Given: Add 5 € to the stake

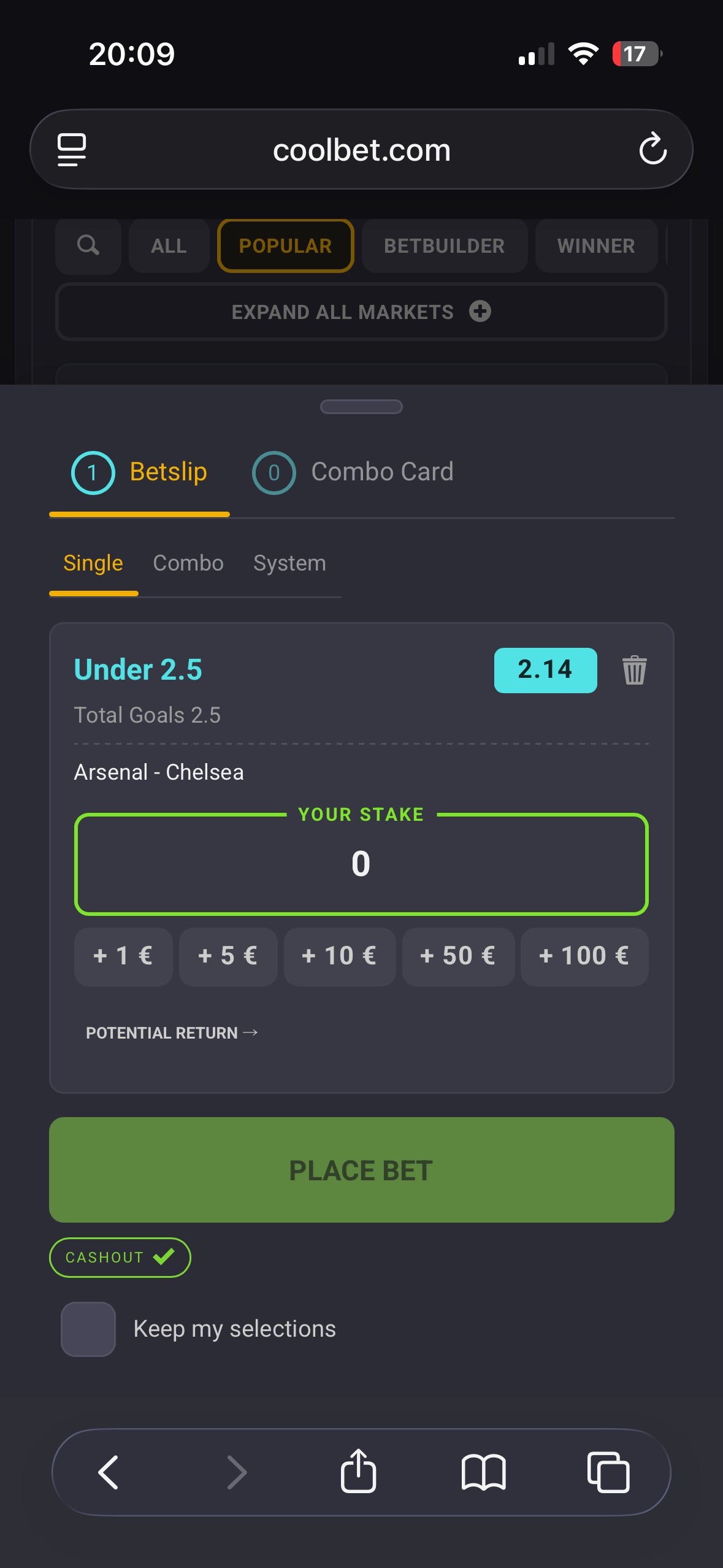Looking at the screenshot, I should click(x=228, y=956).
